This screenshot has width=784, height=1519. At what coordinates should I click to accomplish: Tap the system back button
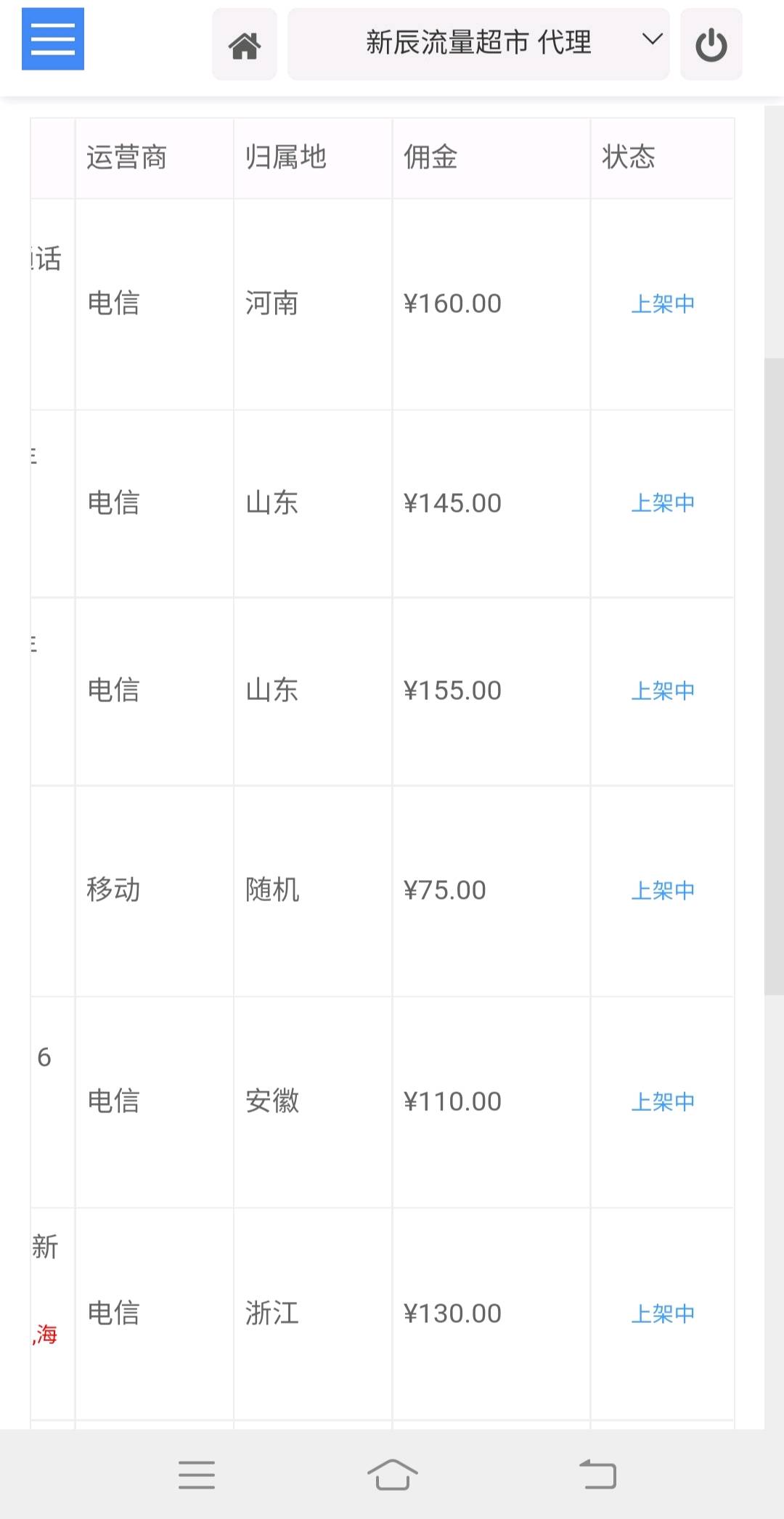pyautogui.click(x=598, y=1475)
